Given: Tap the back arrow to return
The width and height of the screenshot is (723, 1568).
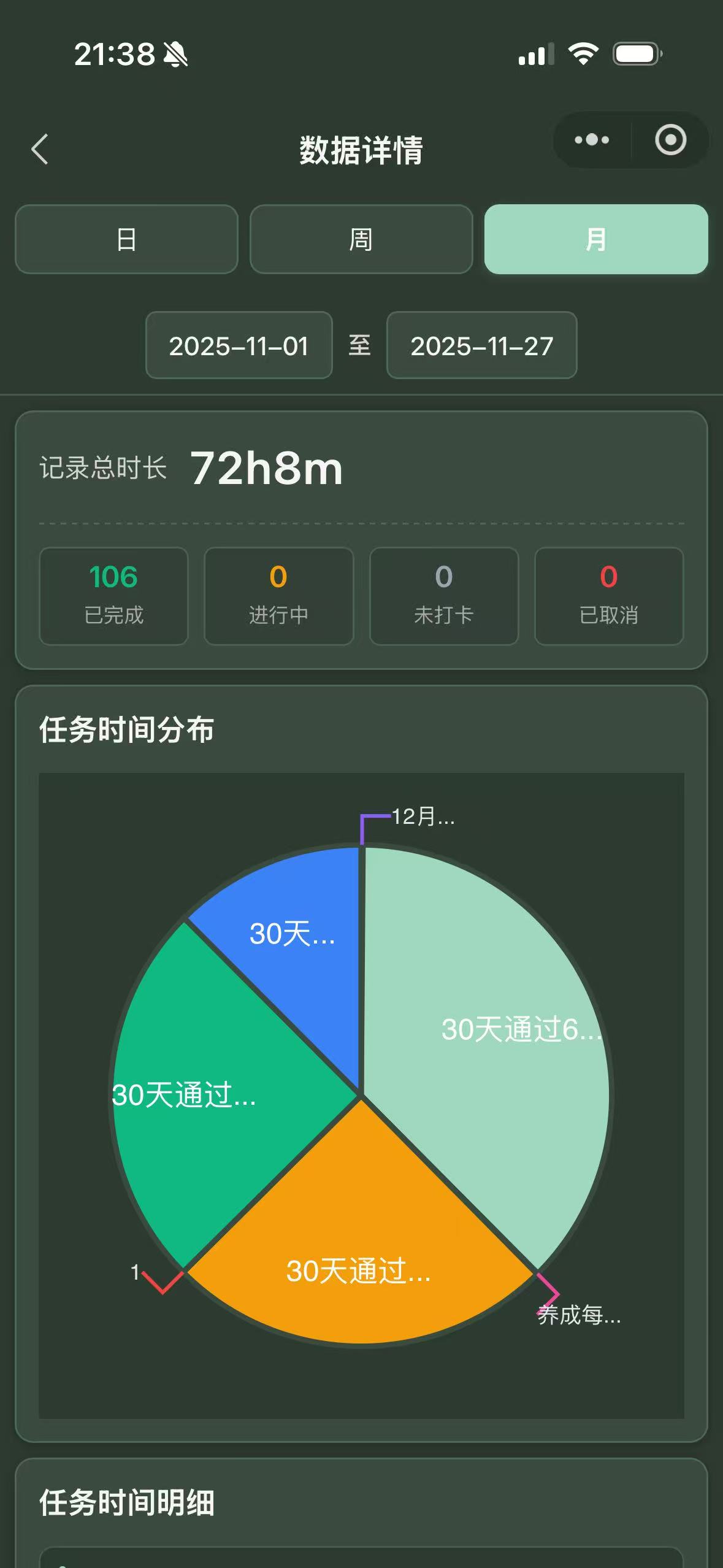Looking at the screenshot, I should tap(40, 149).
